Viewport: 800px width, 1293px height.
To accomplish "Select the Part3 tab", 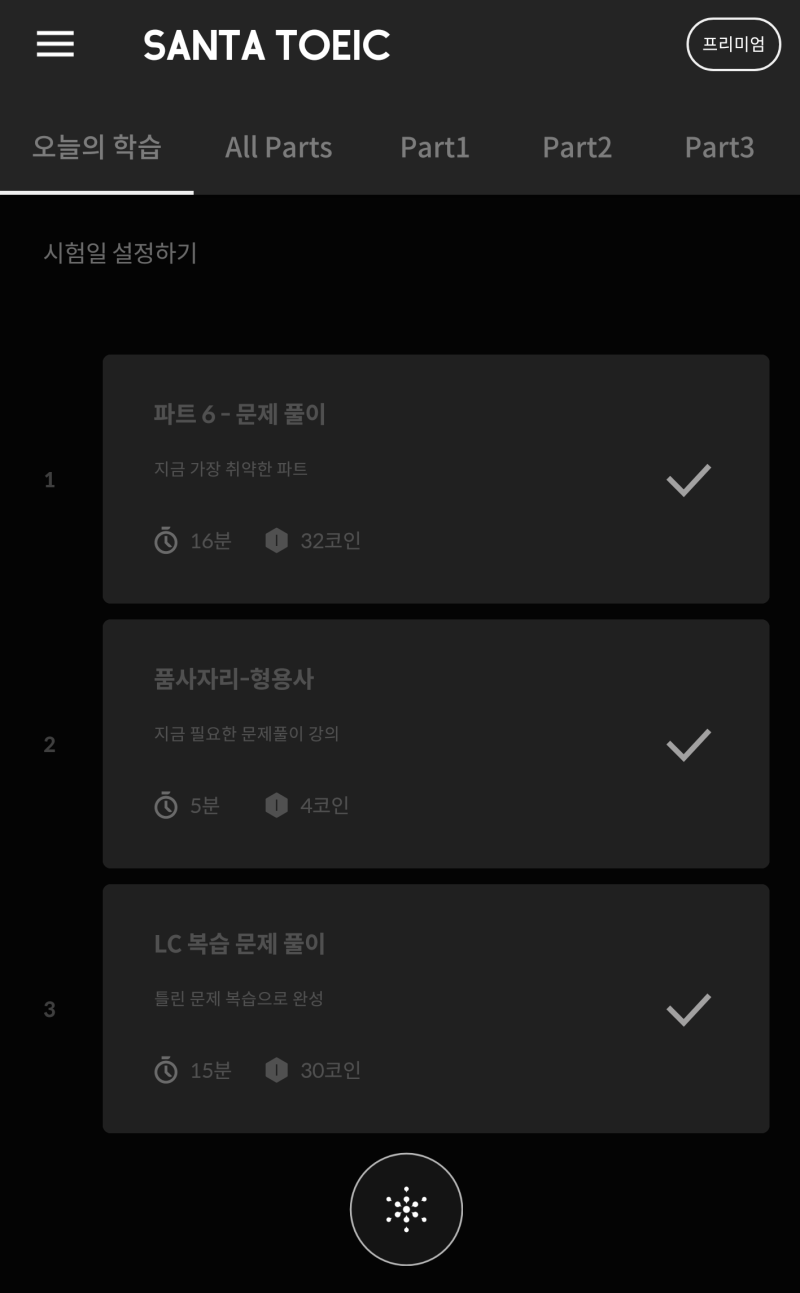I will [x=719, y=147].
